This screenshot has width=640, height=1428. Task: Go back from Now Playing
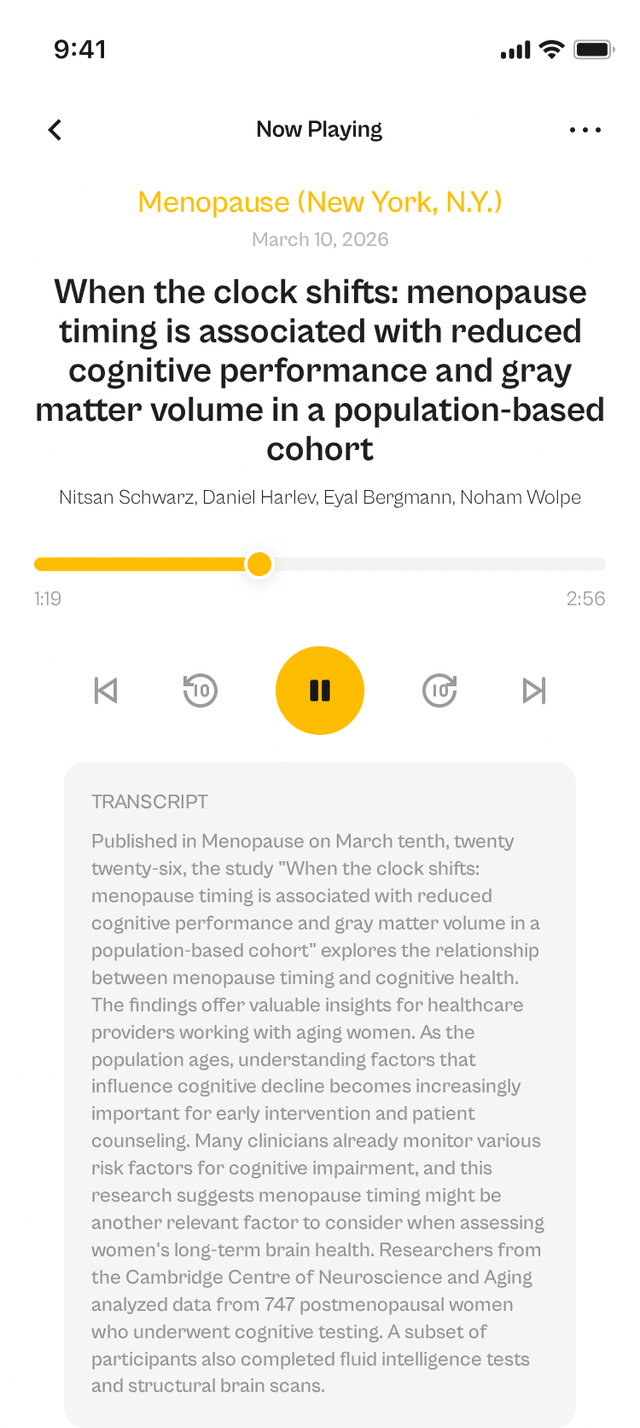click(x=55, y=129)
